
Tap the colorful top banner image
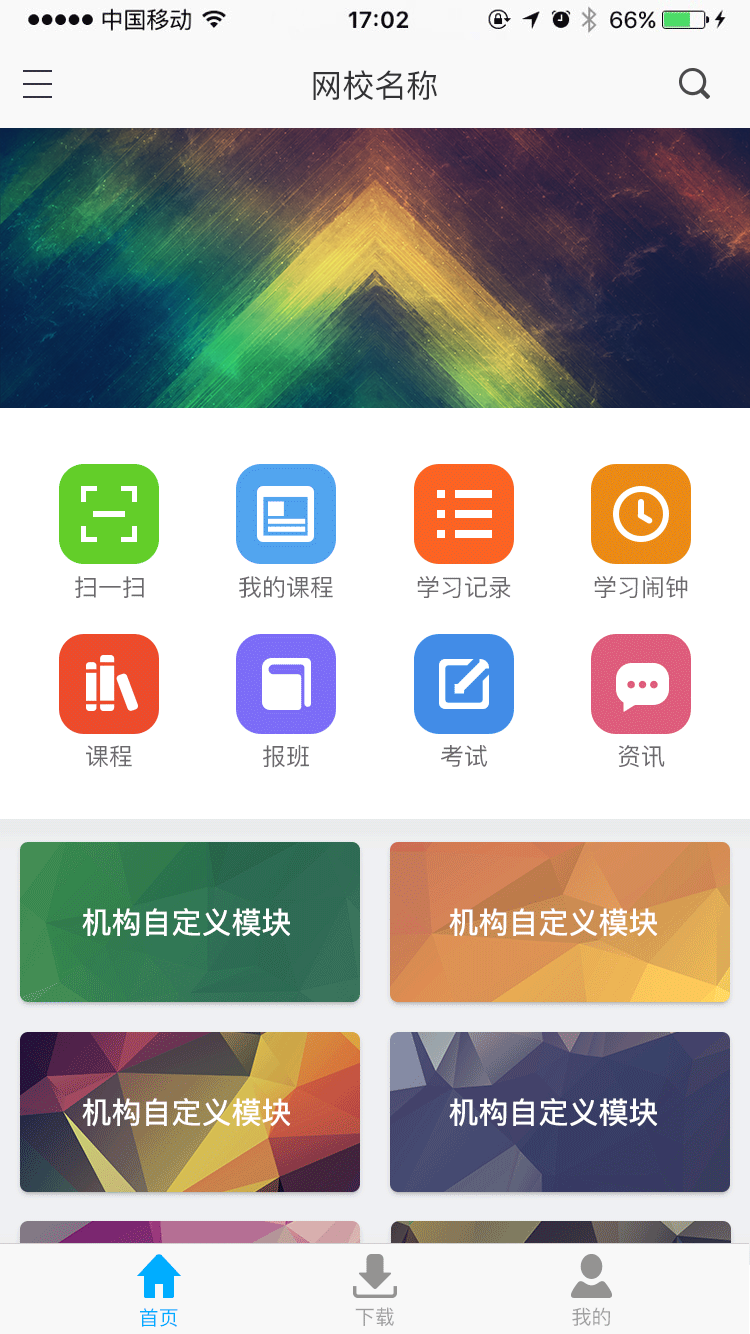pos(375,268)
